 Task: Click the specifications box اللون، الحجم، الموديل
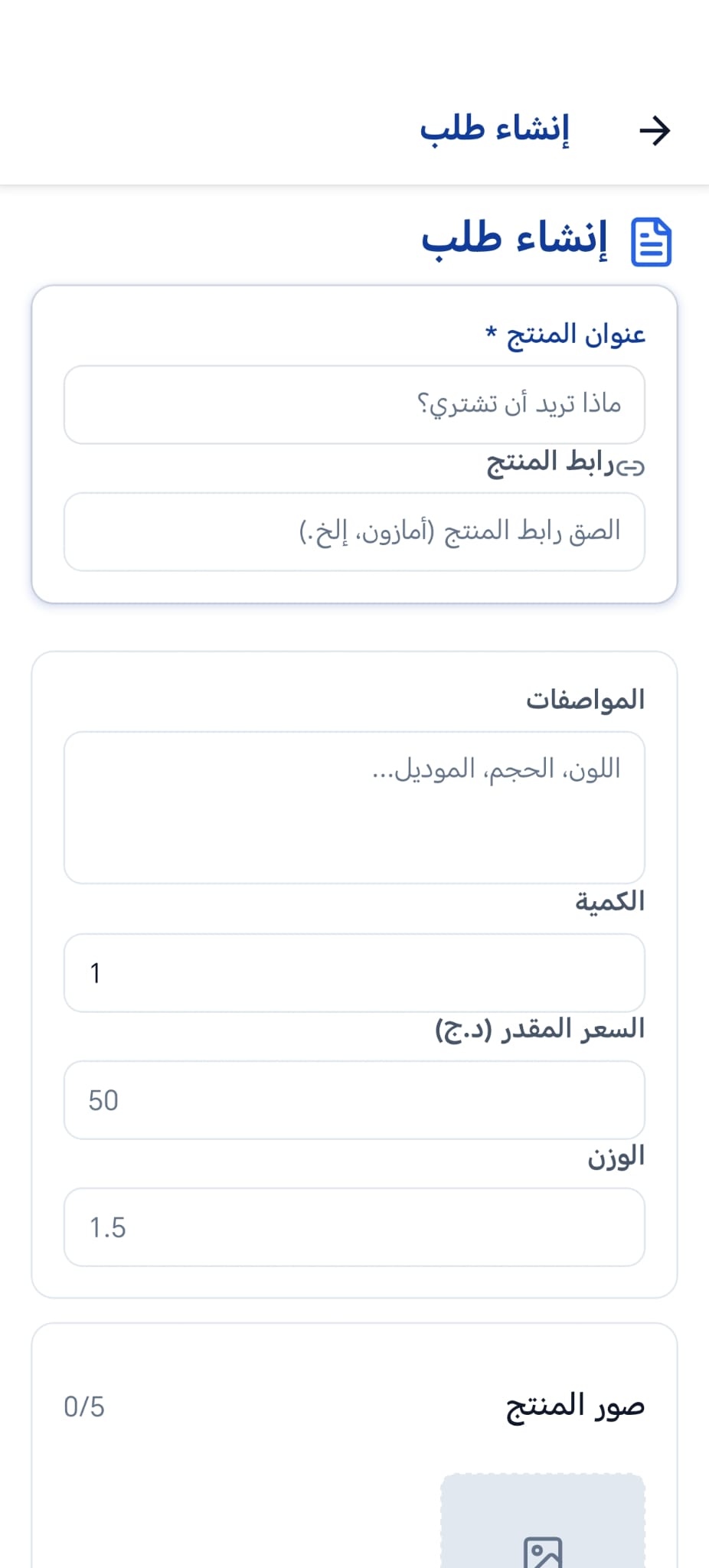point(354,806)
